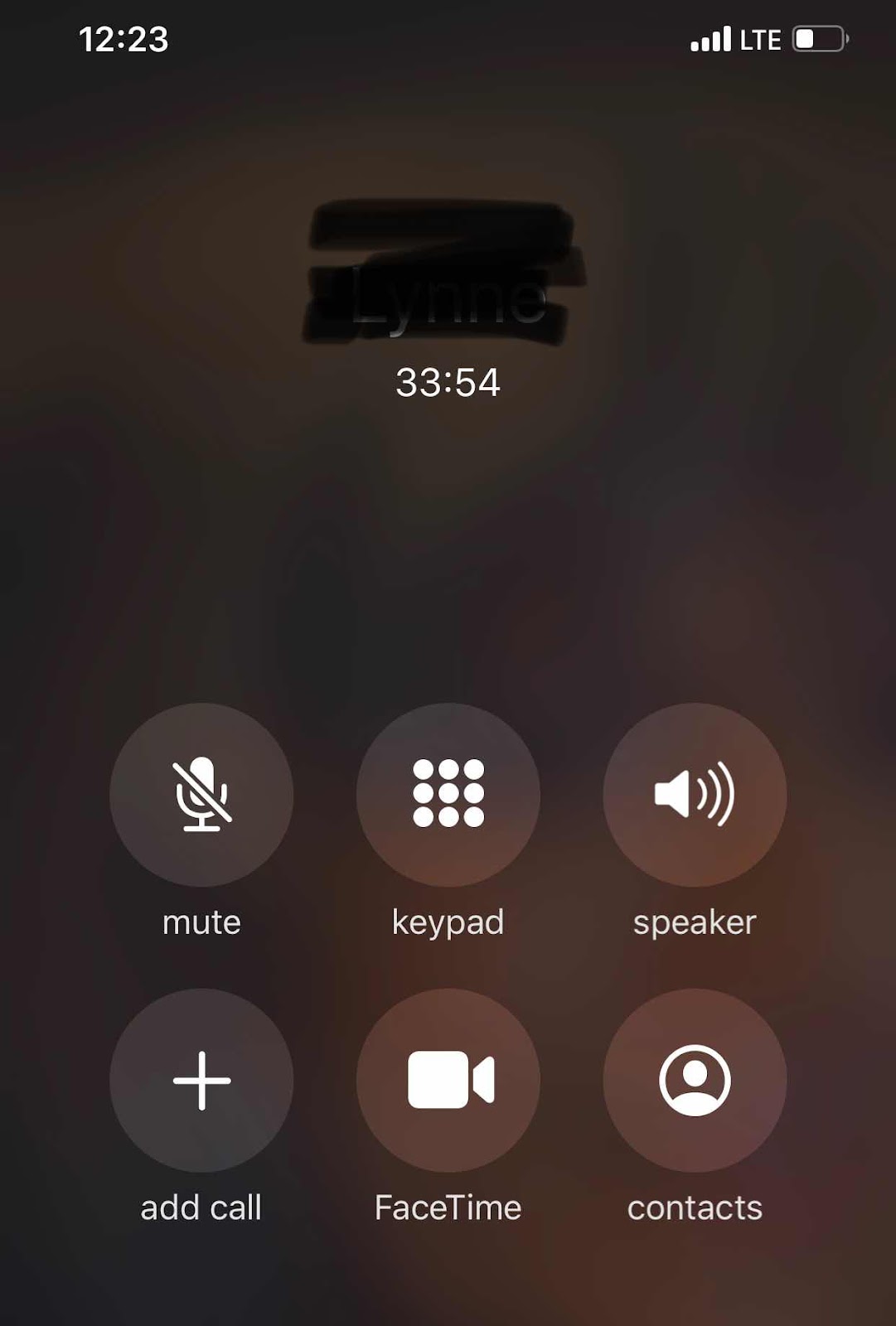Screen dimensions: 896x1326
Task: Switch this call to FaceTime
Action: pos(448,1080)
